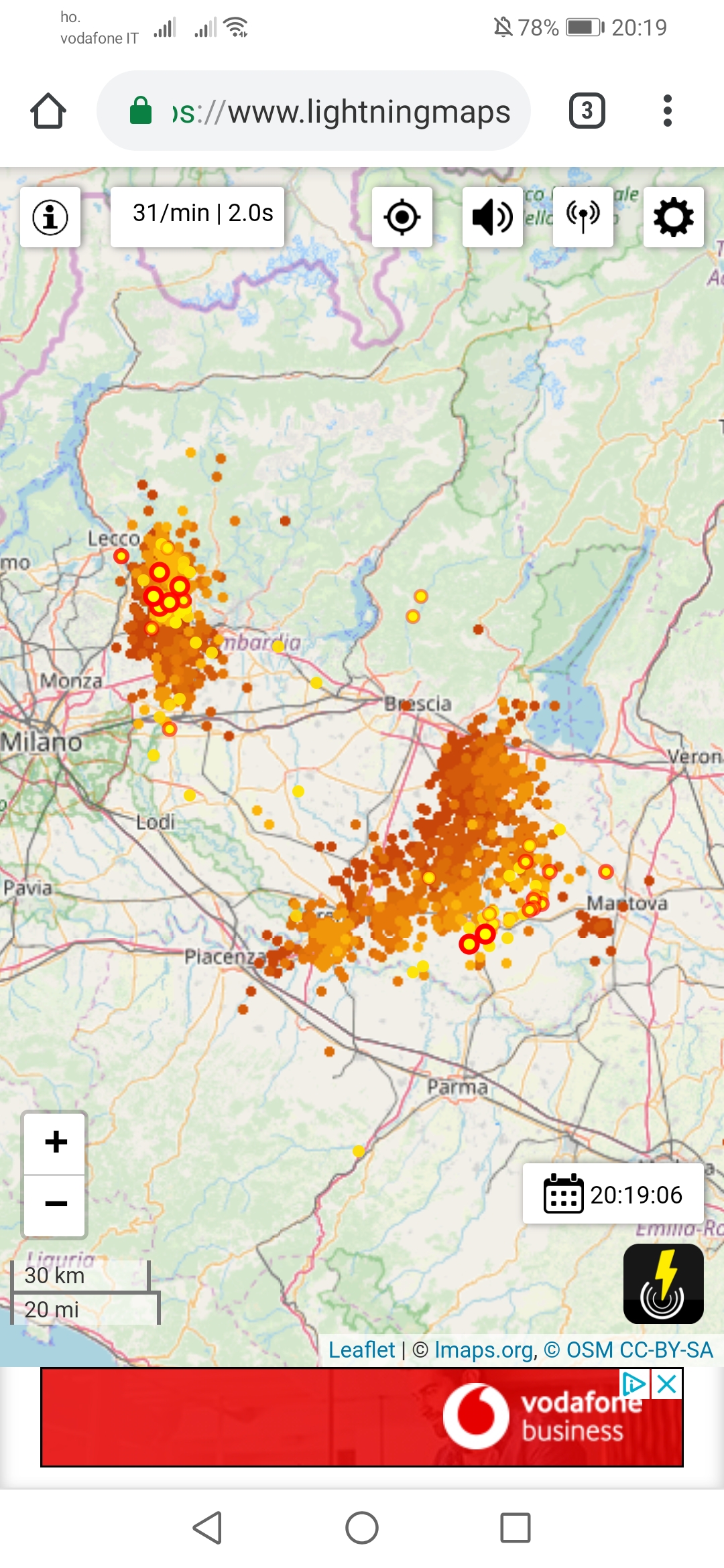Go to the browser home page

click(x=48, y=111)
